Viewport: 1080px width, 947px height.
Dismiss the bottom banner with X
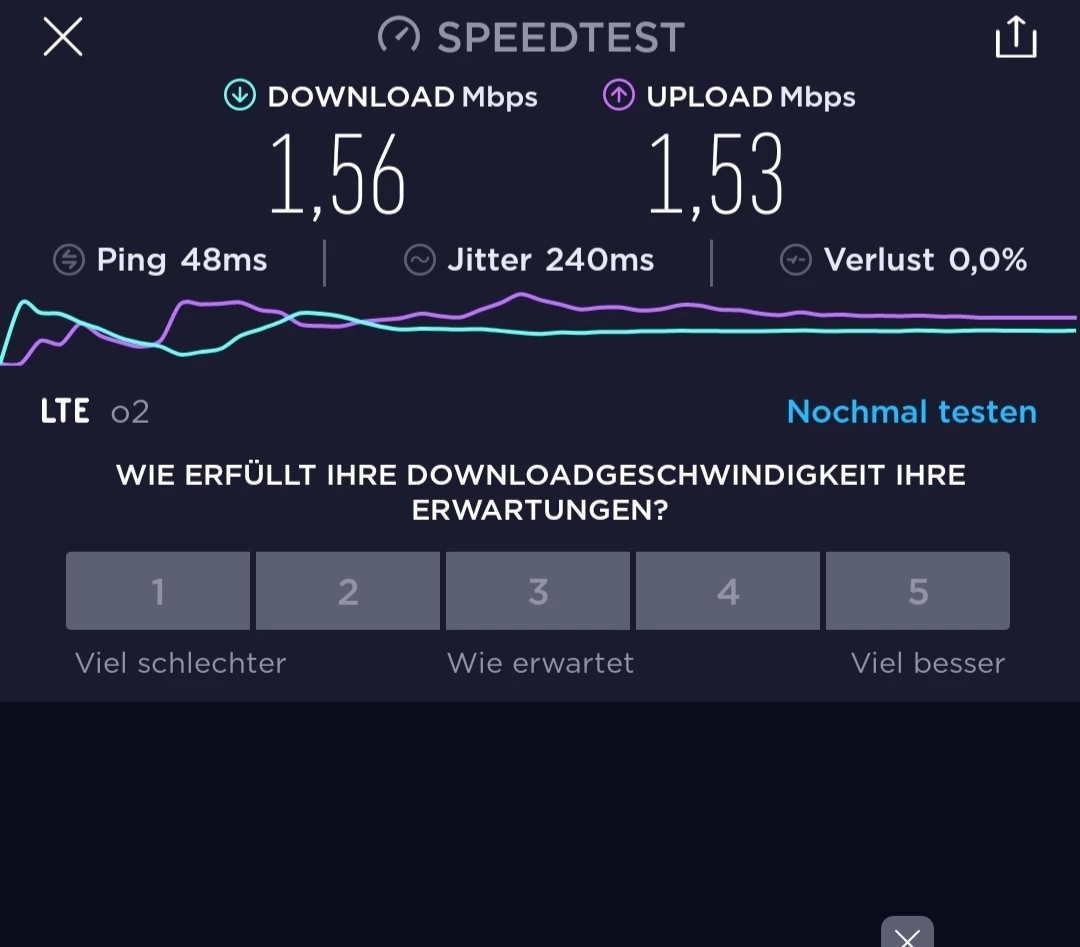click(907, 935)
